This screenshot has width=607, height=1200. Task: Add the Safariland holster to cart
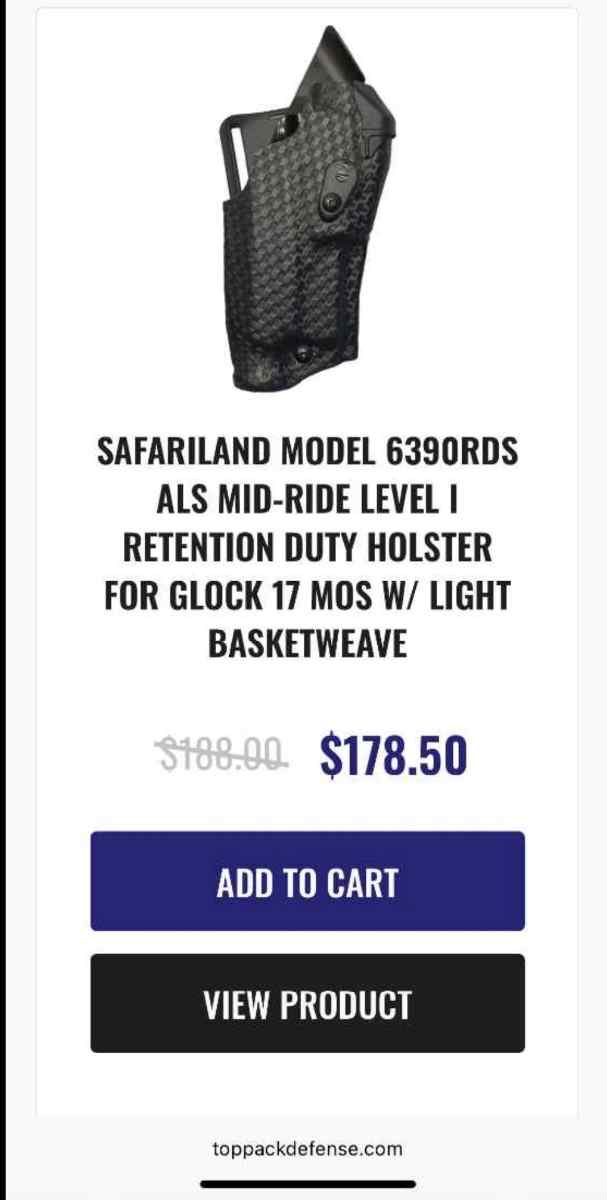click(x=307, y=881)
